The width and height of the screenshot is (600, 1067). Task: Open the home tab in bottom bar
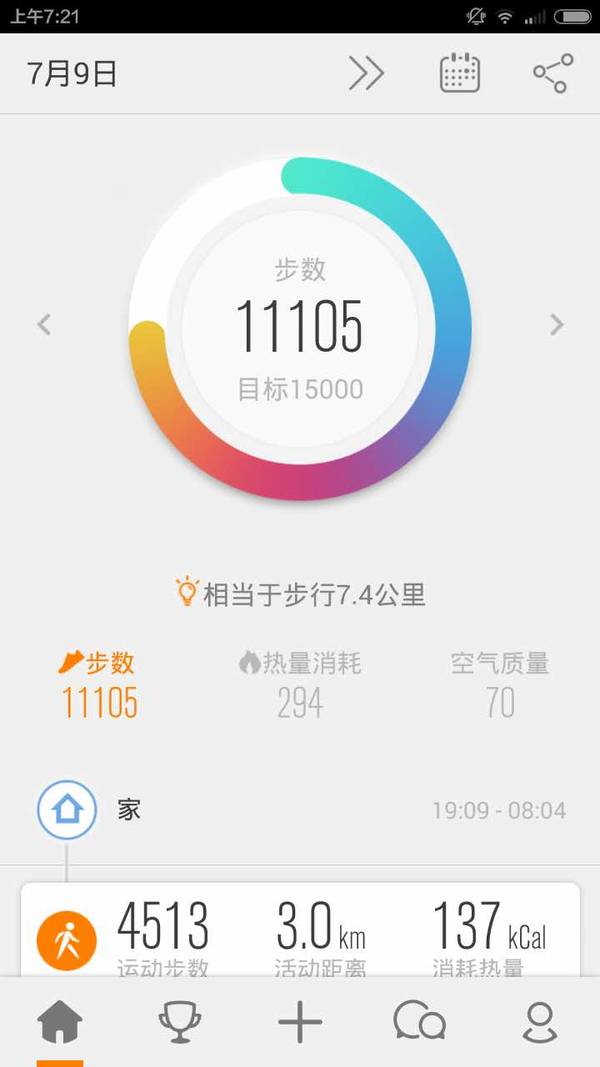click(x=60, y=1022)
